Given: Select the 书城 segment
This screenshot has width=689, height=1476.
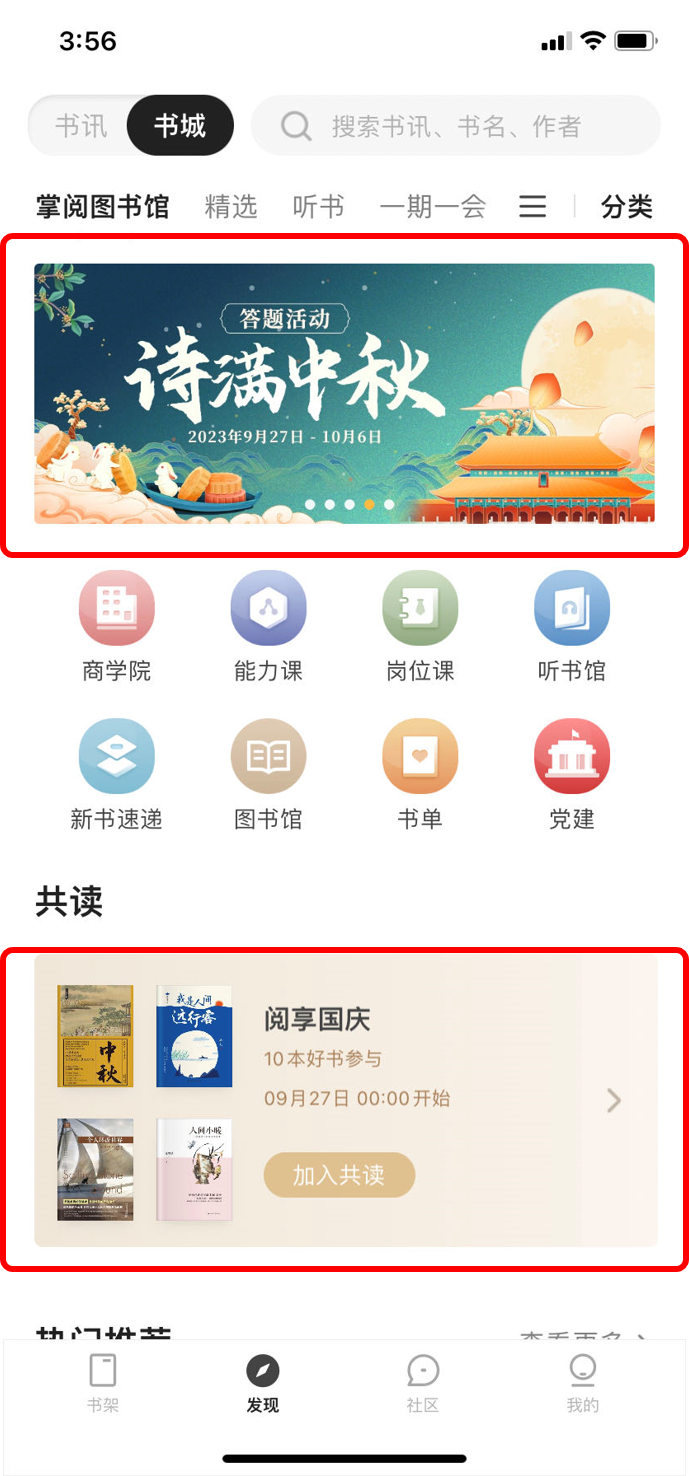Looking at the screenshot, I should 180,126.
